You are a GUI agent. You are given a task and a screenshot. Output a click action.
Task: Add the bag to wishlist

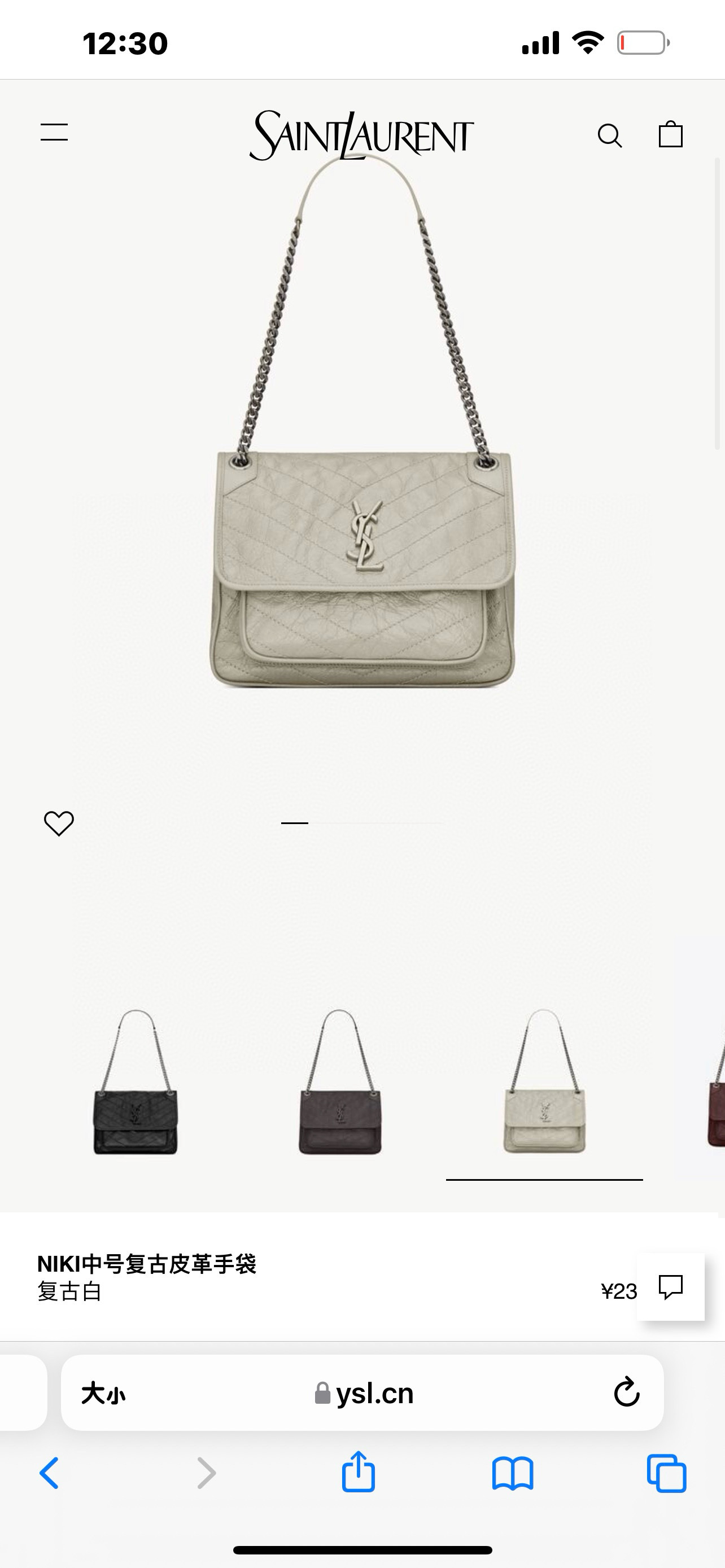(59, 823)
